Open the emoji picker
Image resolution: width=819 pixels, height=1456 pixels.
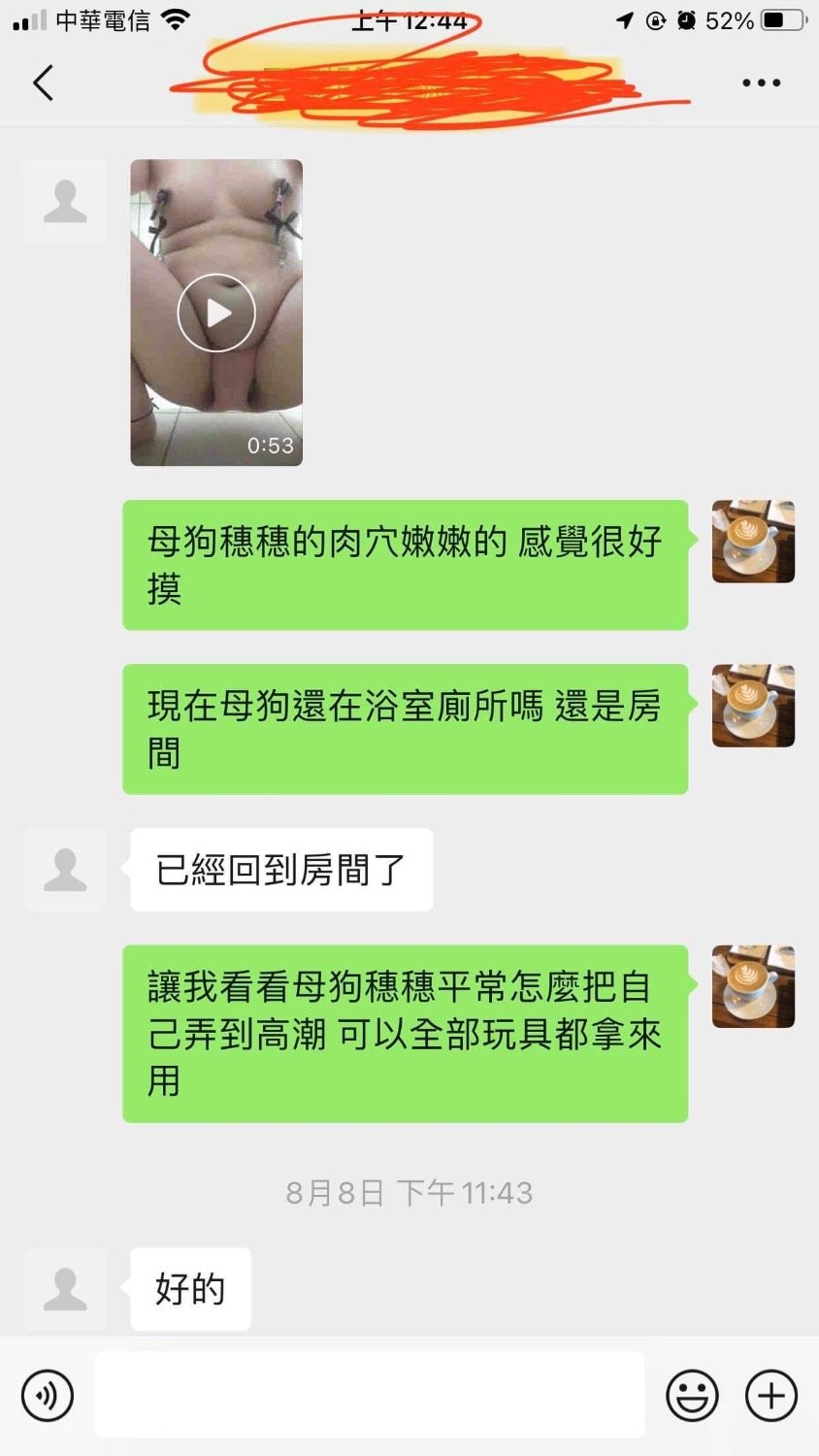692,1396
